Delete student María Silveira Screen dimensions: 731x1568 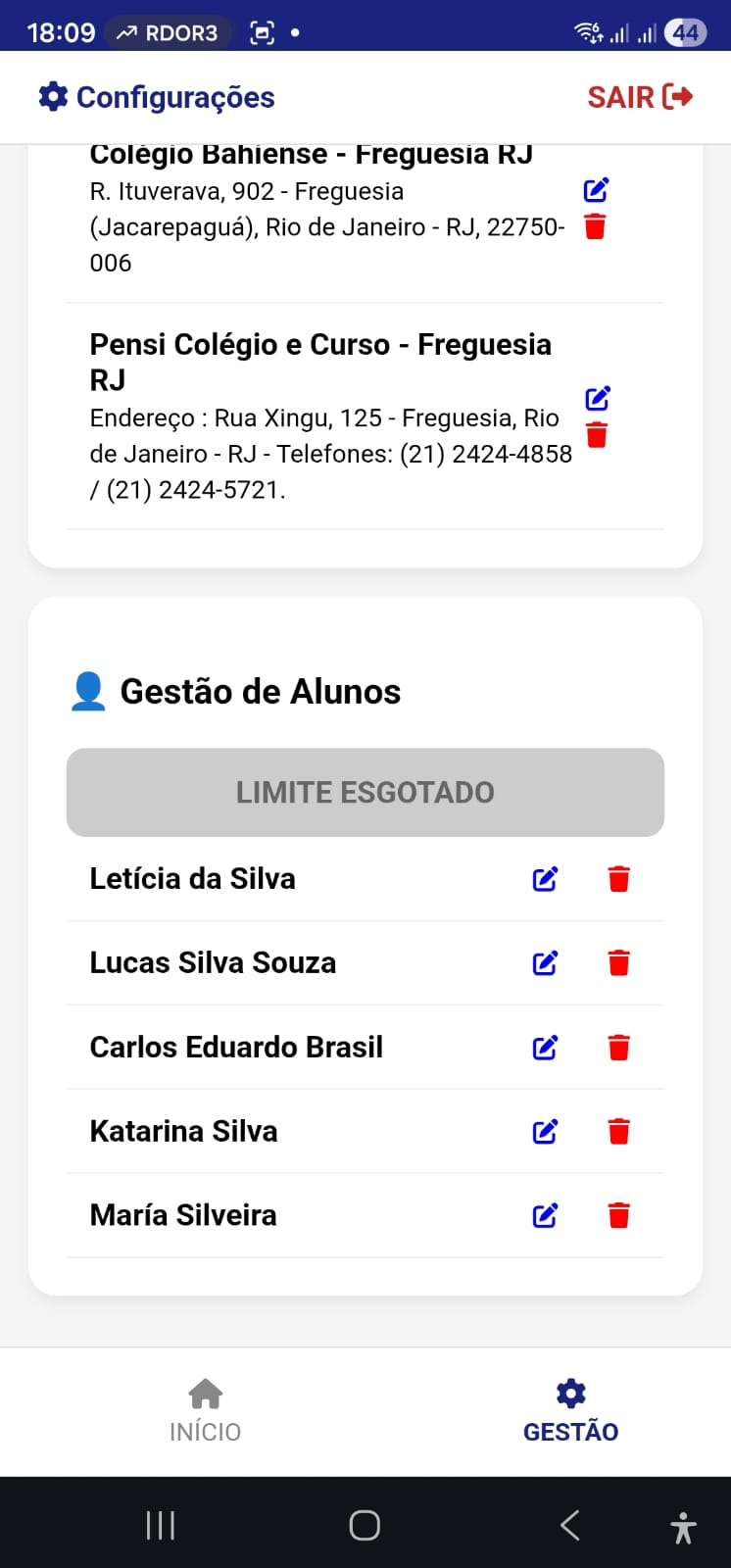tap(618, 1216)
